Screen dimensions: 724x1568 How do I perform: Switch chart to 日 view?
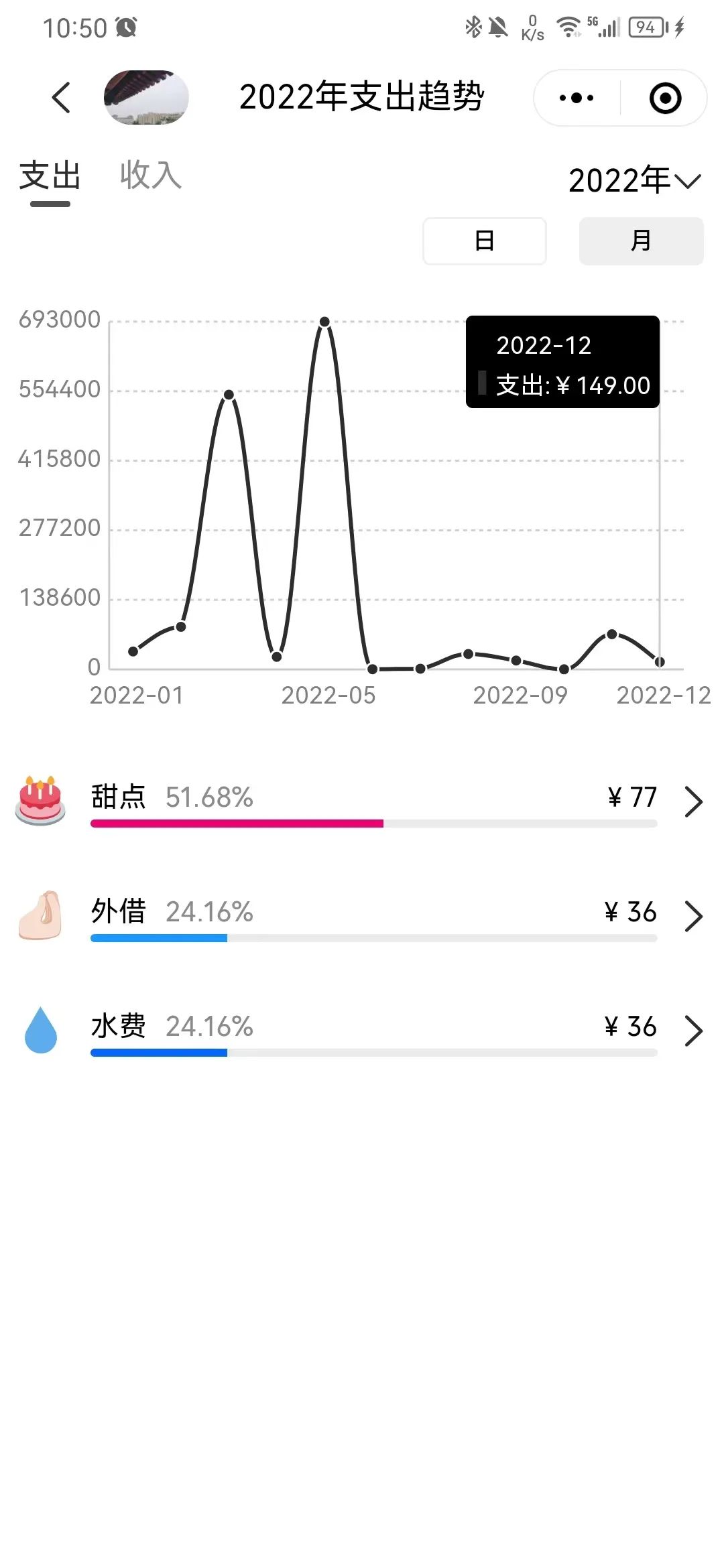click(485, 241)
